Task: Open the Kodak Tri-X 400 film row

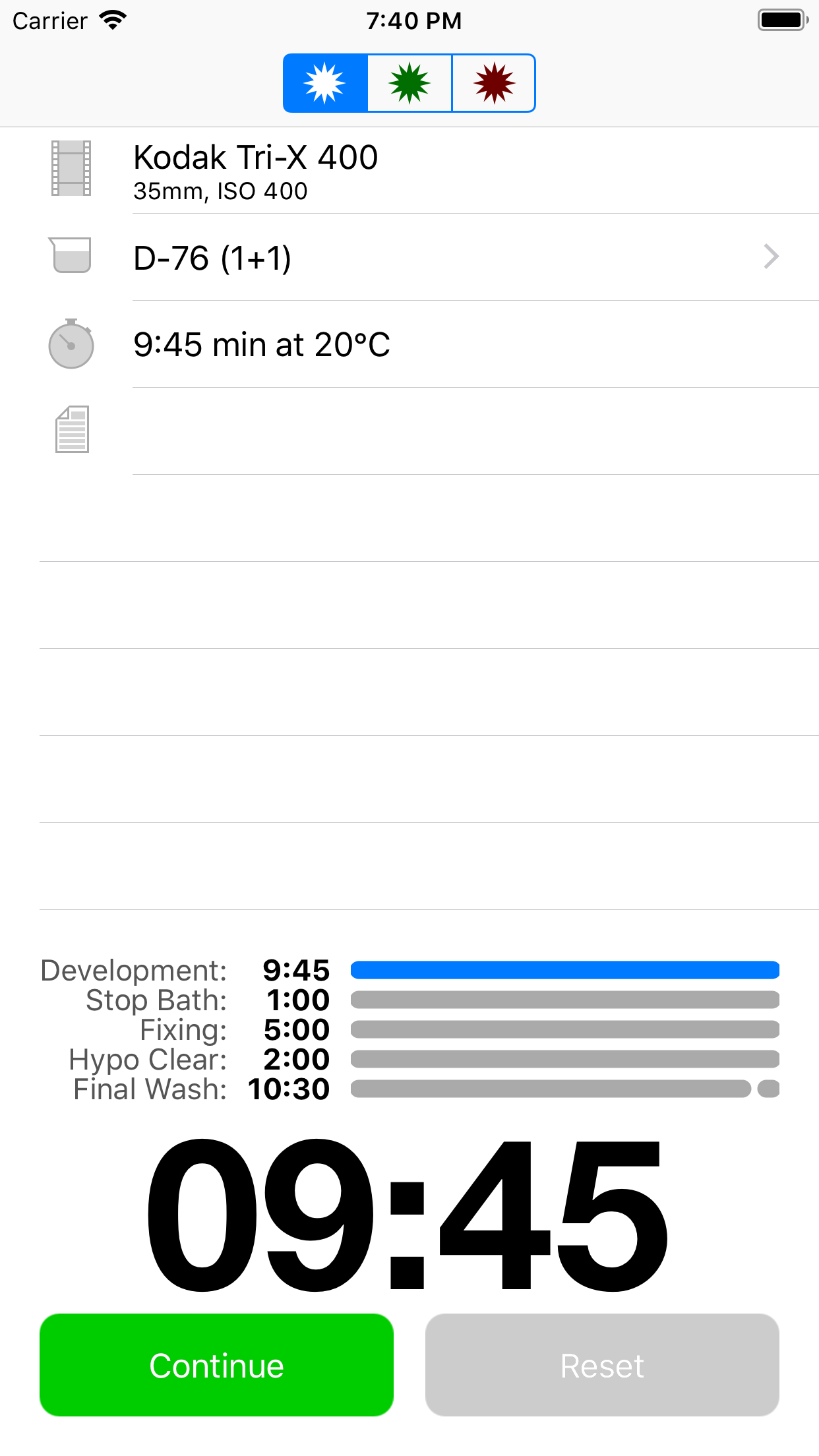Action: pos(409,170)
